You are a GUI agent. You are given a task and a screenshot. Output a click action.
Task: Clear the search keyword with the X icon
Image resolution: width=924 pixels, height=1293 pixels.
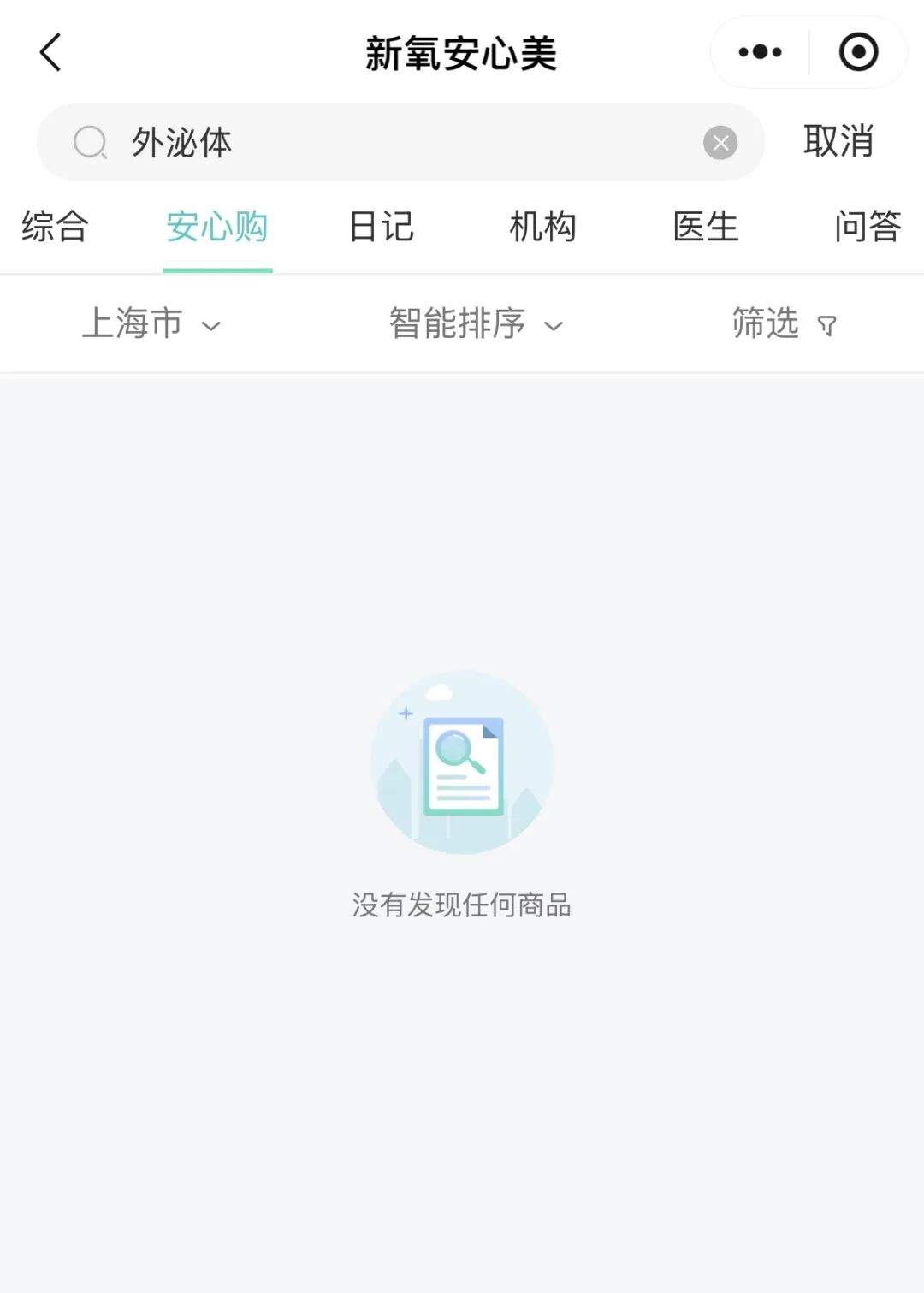pyautogui.click(x=722, y=142)
